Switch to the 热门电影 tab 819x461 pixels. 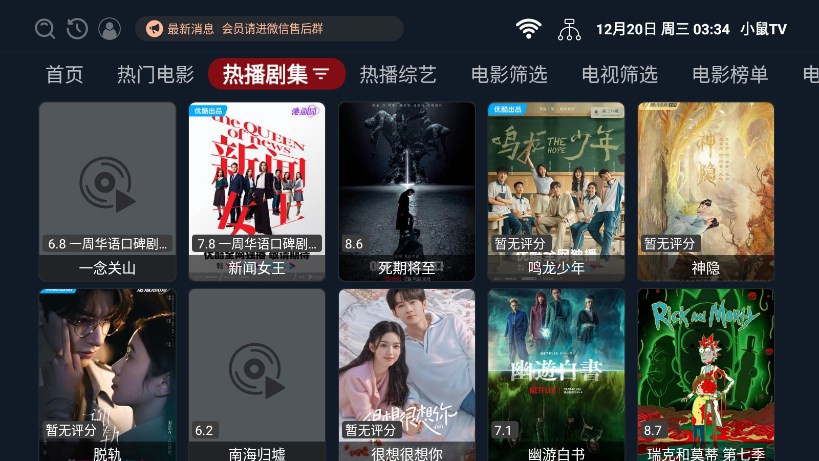[x=155, y=74]
